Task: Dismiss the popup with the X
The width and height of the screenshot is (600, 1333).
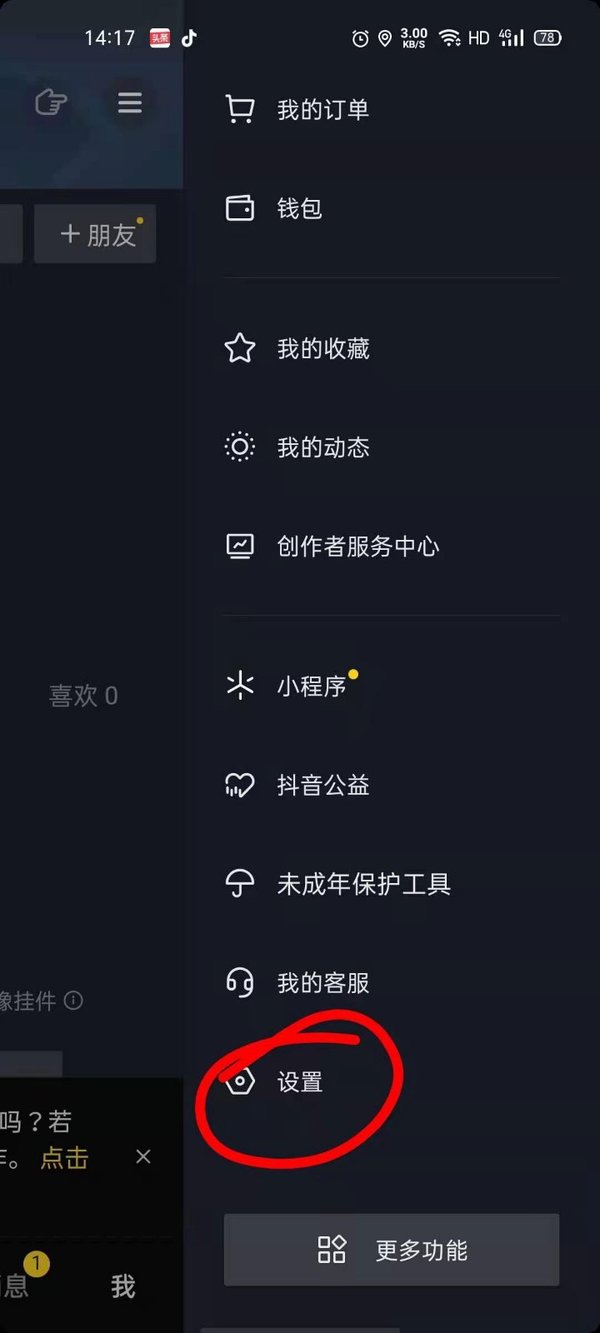Action: click(x=143, y=1157)
